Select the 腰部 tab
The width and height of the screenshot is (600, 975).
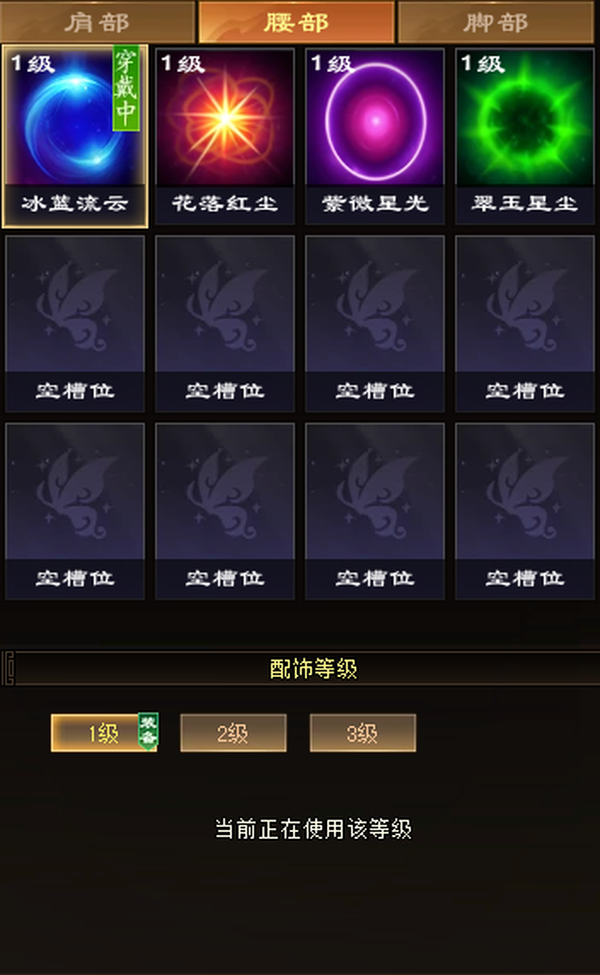pos(297,22)
